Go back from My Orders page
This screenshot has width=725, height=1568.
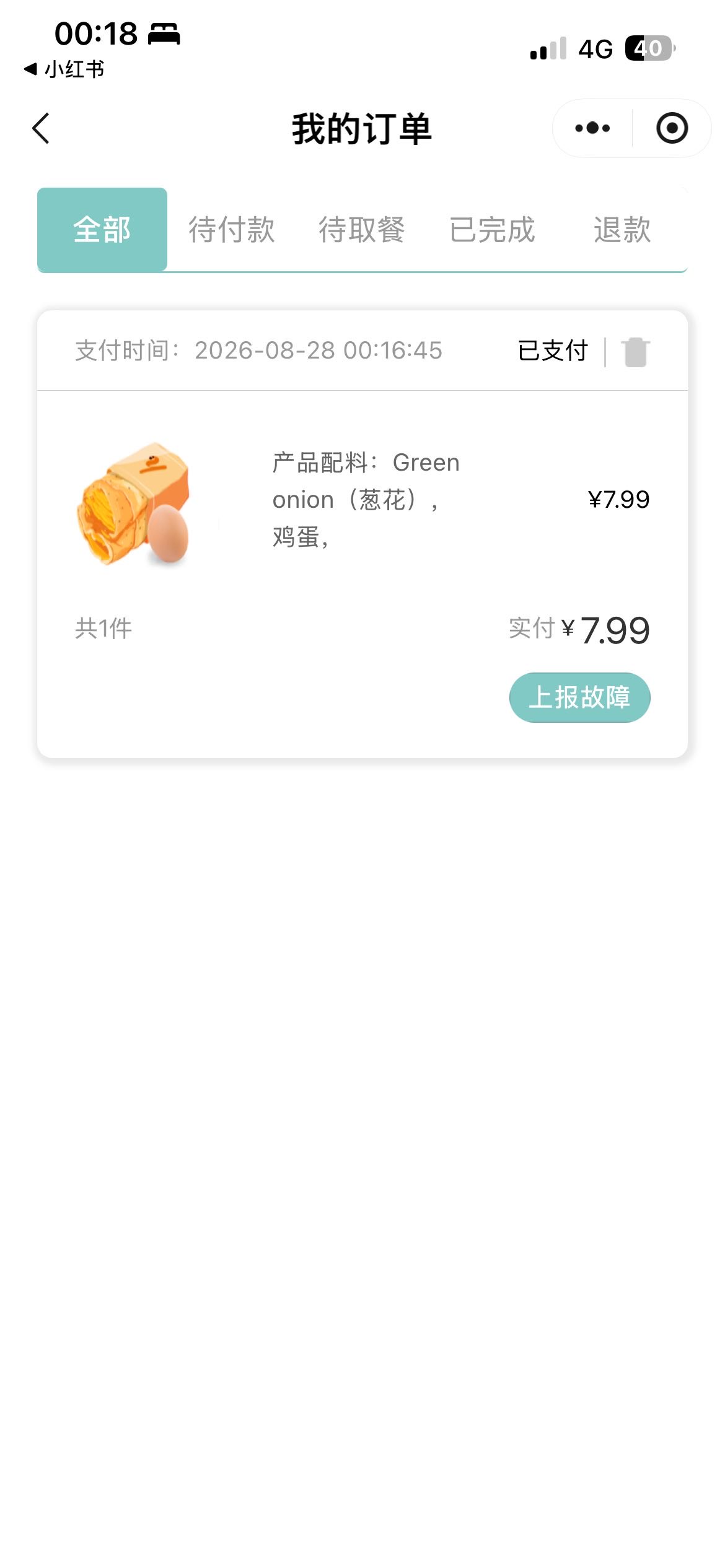(41, 128)
